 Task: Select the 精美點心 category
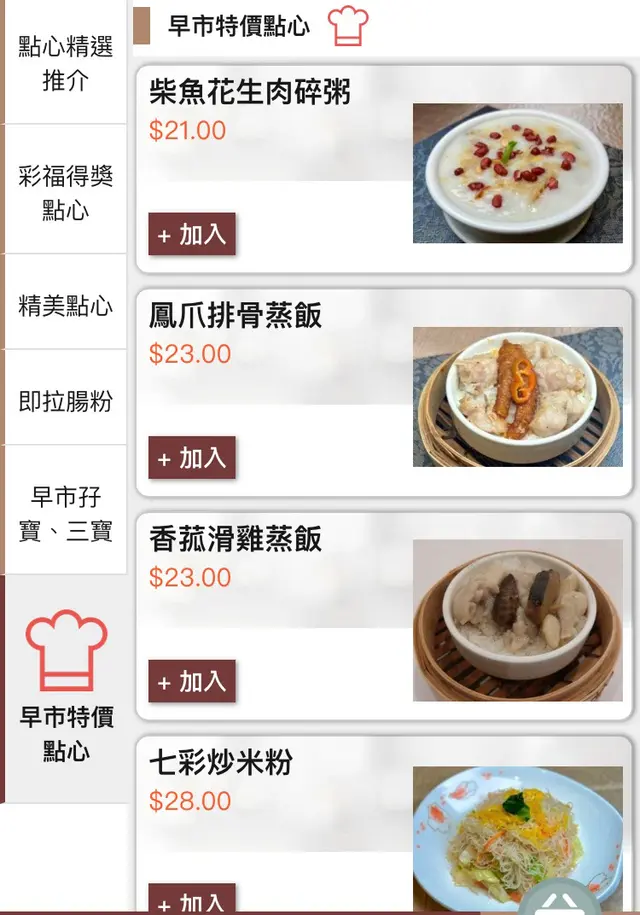coord(65,306)
